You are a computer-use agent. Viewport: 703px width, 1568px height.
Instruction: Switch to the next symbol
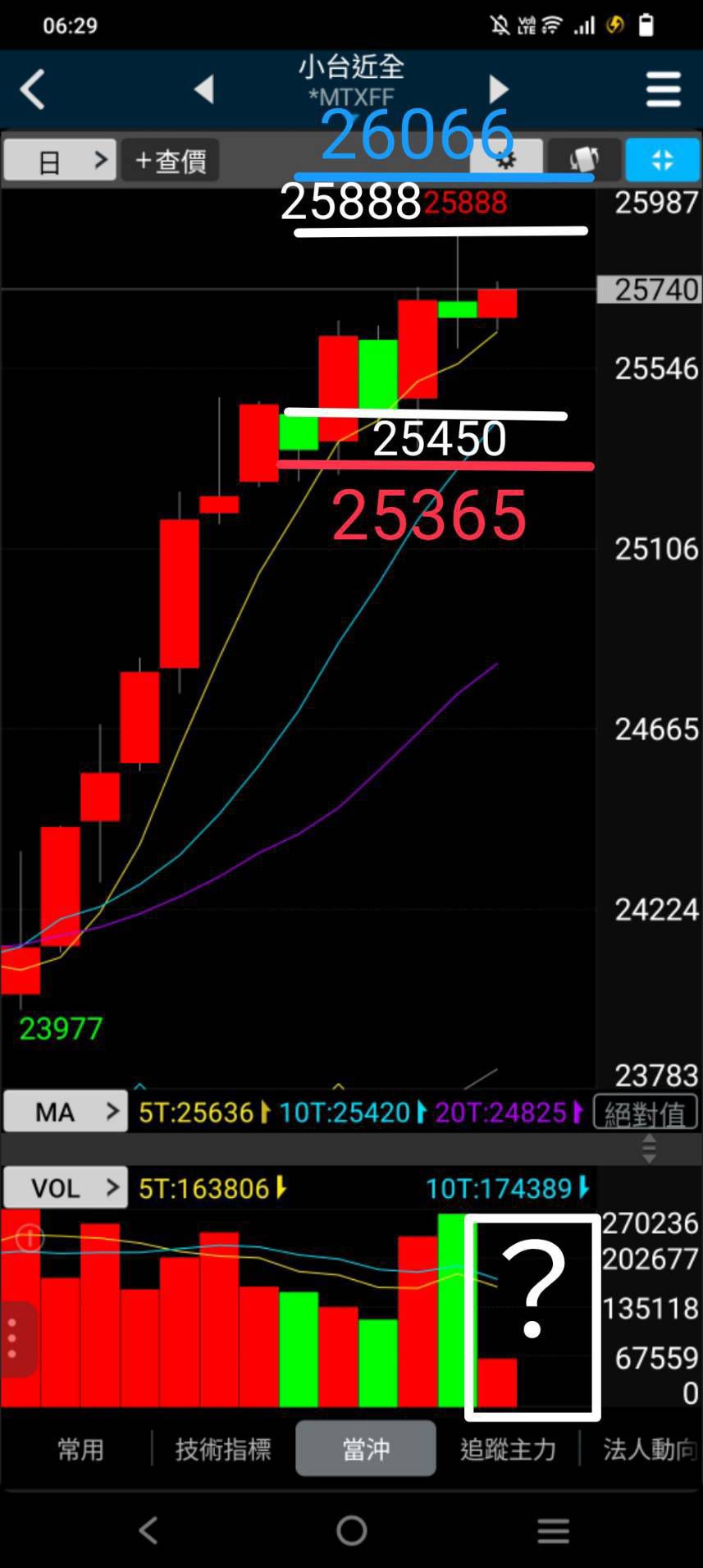499,89
